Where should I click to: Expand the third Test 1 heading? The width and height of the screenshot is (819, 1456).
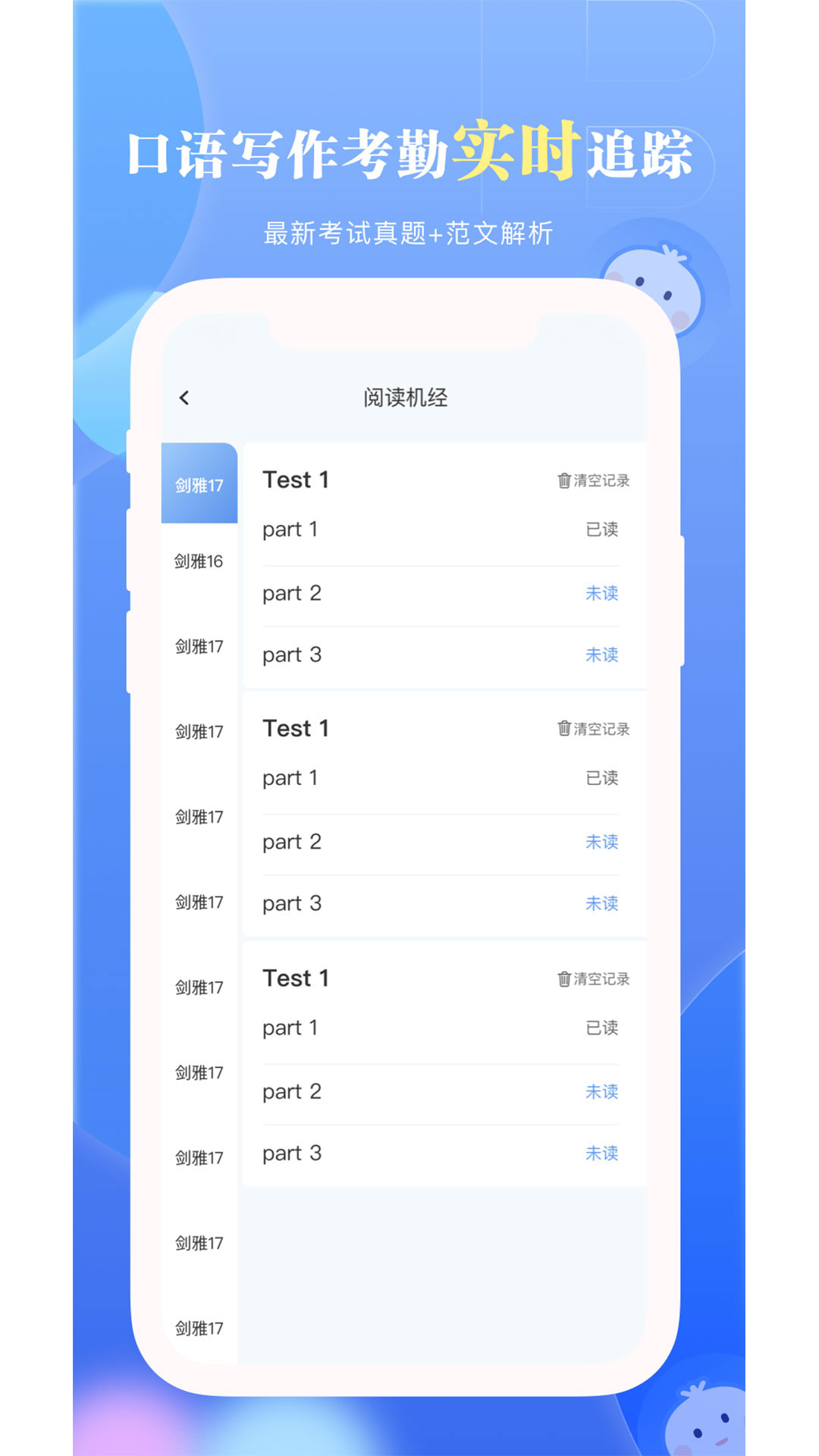(x=296, y=979)
